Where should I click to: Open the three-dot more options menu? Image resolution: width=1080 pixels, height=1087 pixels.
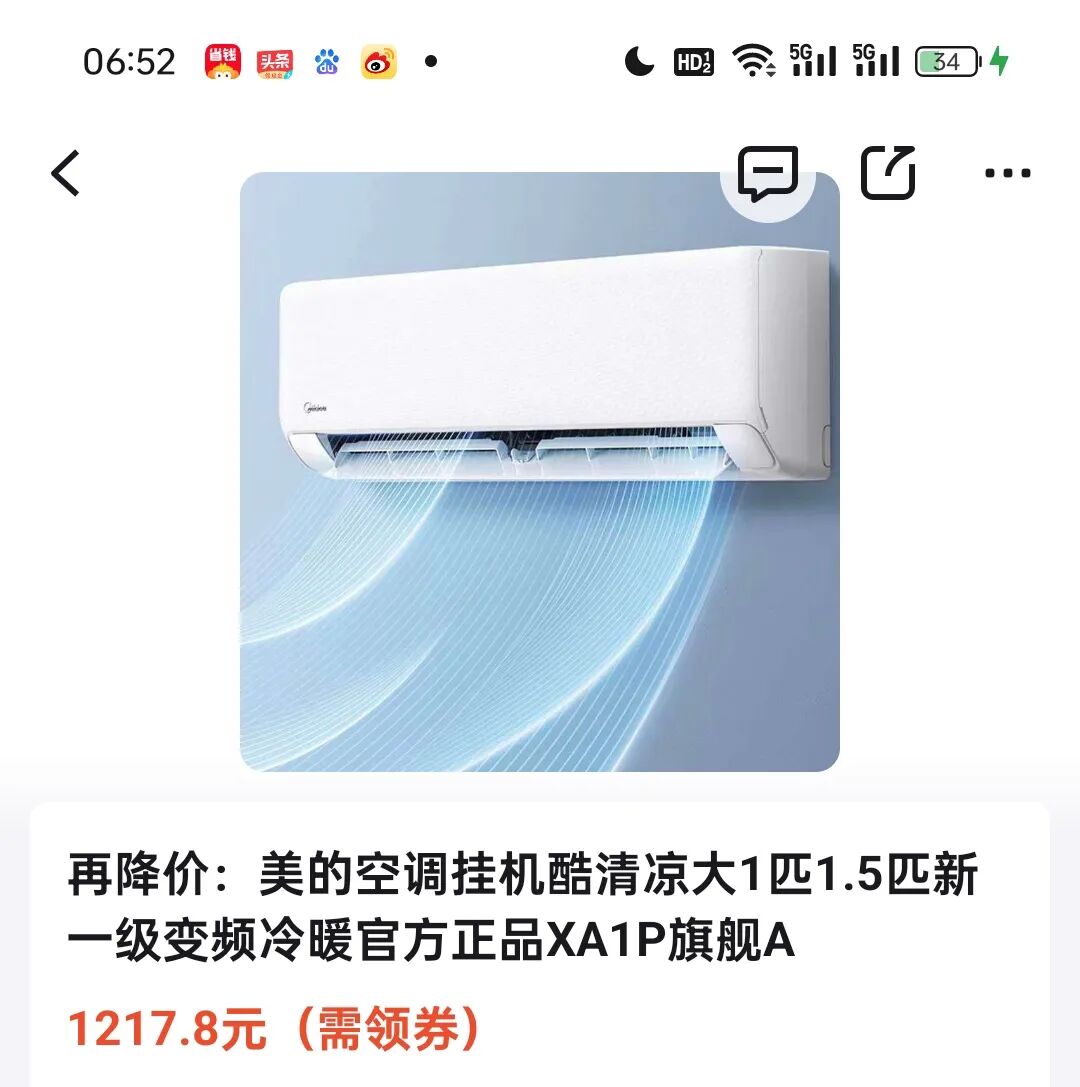[1009, 172]
